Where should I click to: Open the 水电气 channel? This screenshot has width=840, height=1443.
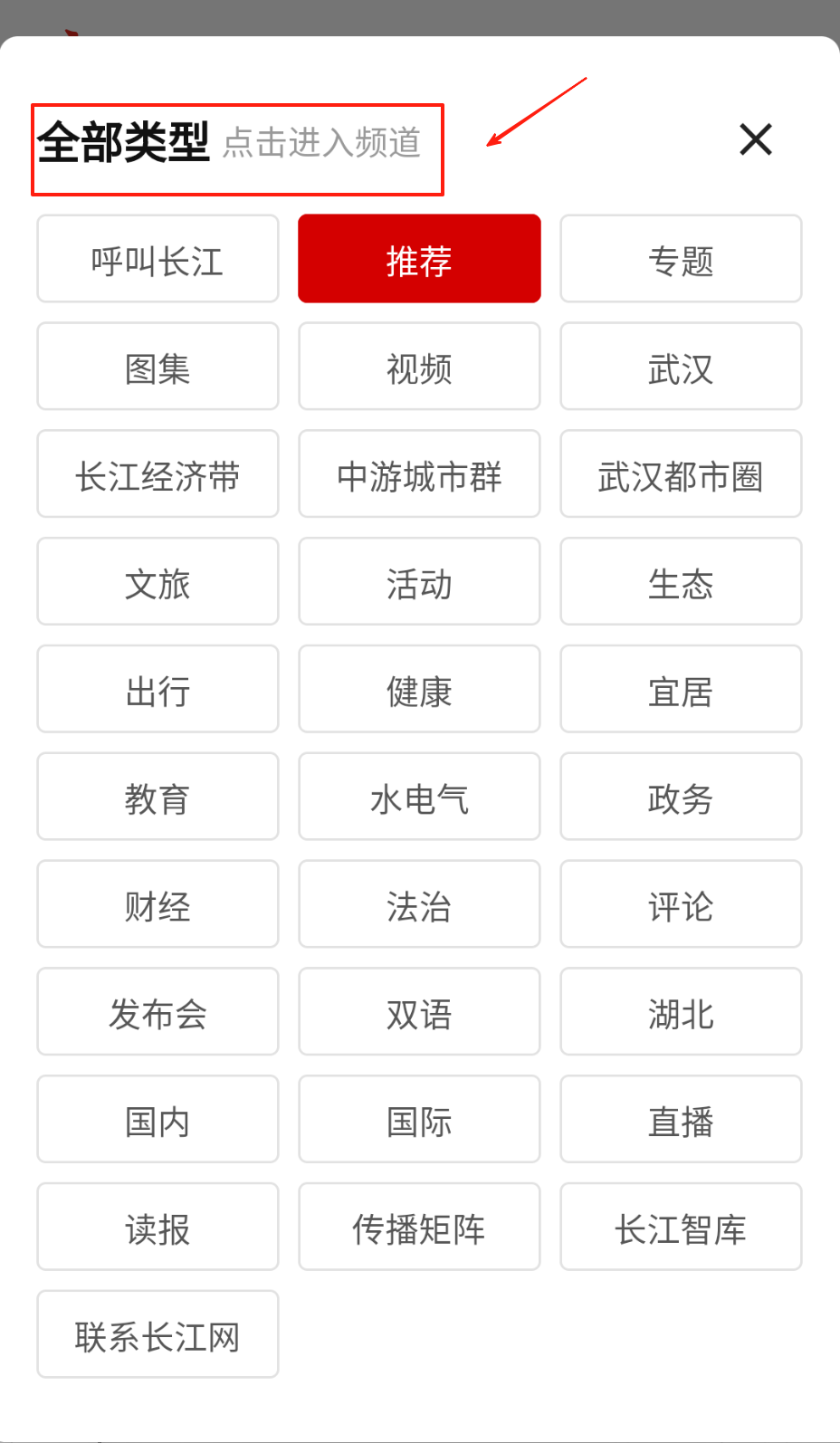[x=419, y=798]
